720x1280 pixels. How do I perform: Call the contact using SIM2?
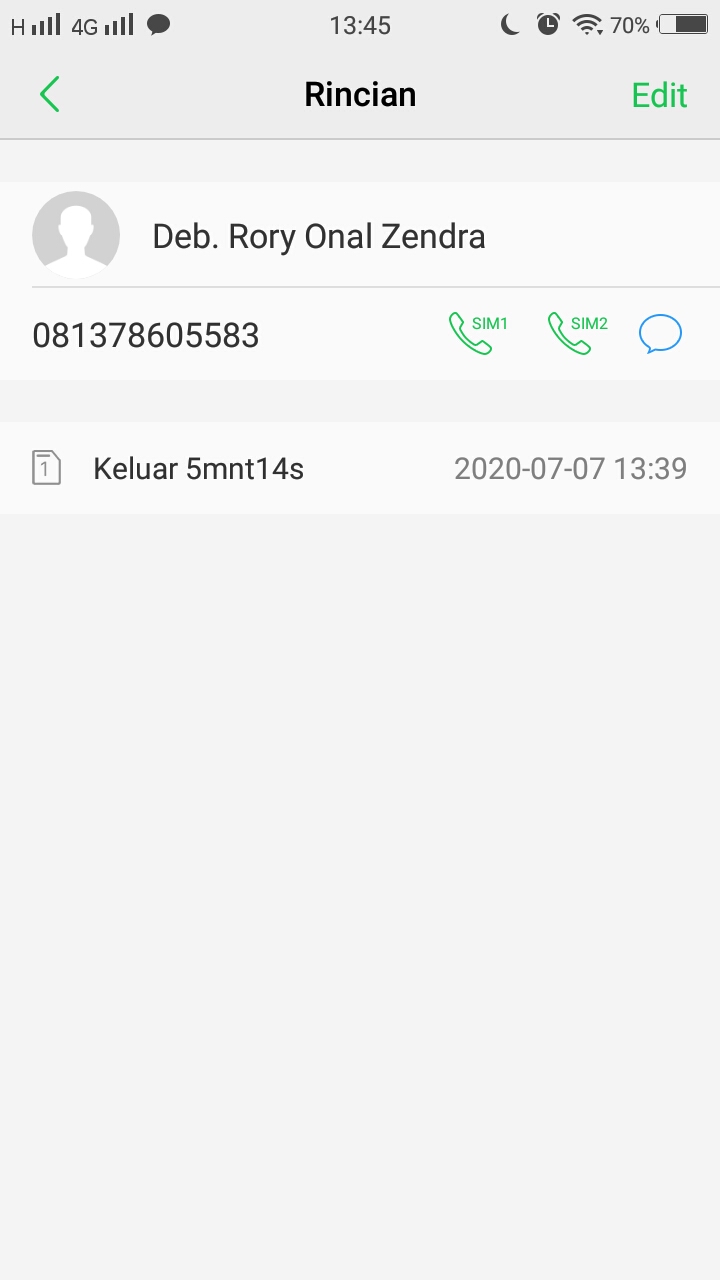click(x=577, y=332)
